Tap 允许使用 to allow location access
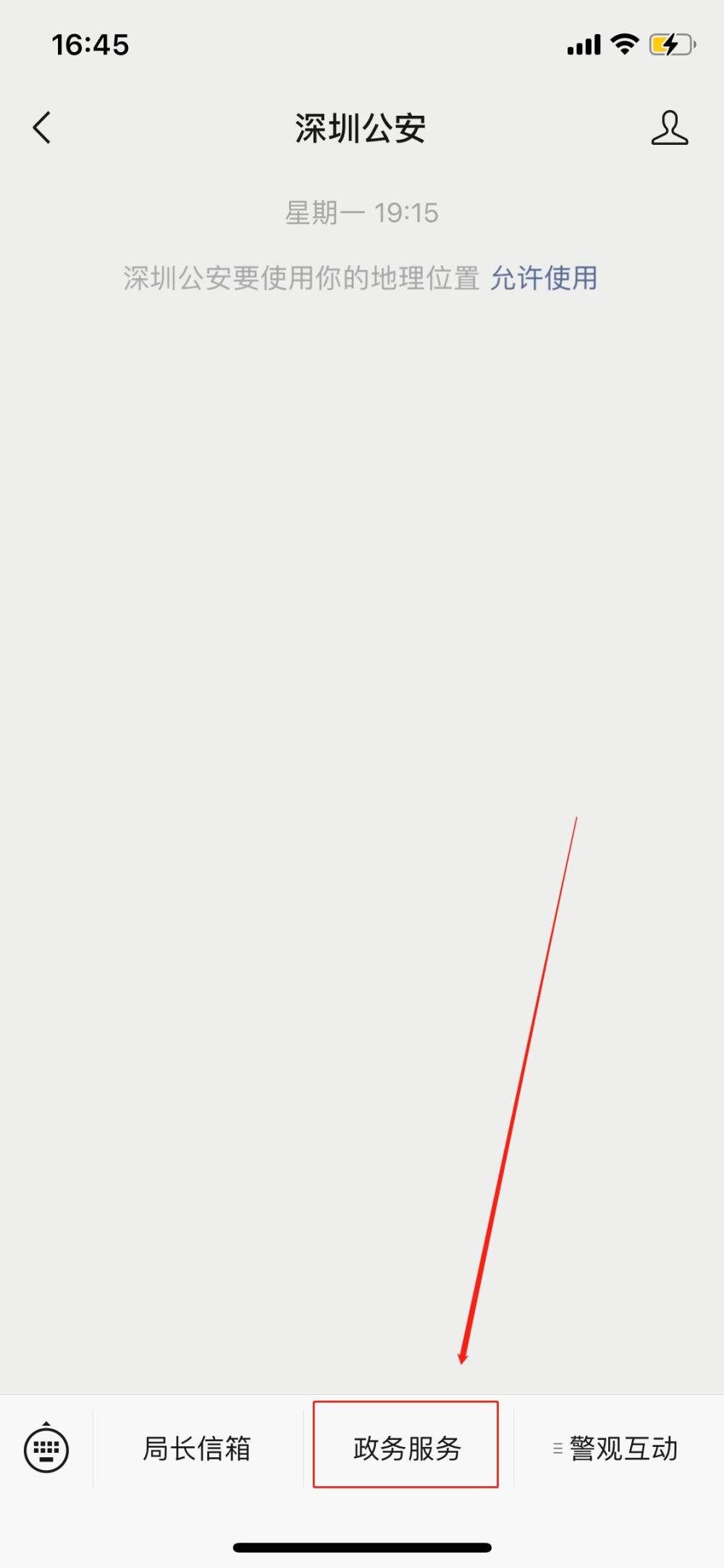The height and width of the screenshot is (1568, 724). click(544, 278)
